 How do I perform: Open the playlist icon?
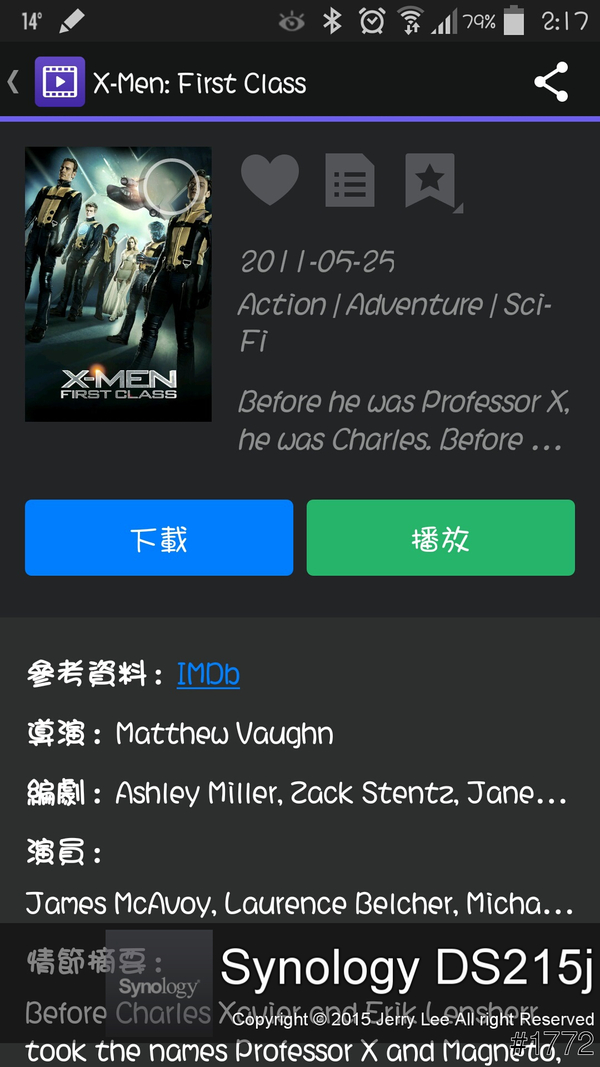(x=350, y=181)
